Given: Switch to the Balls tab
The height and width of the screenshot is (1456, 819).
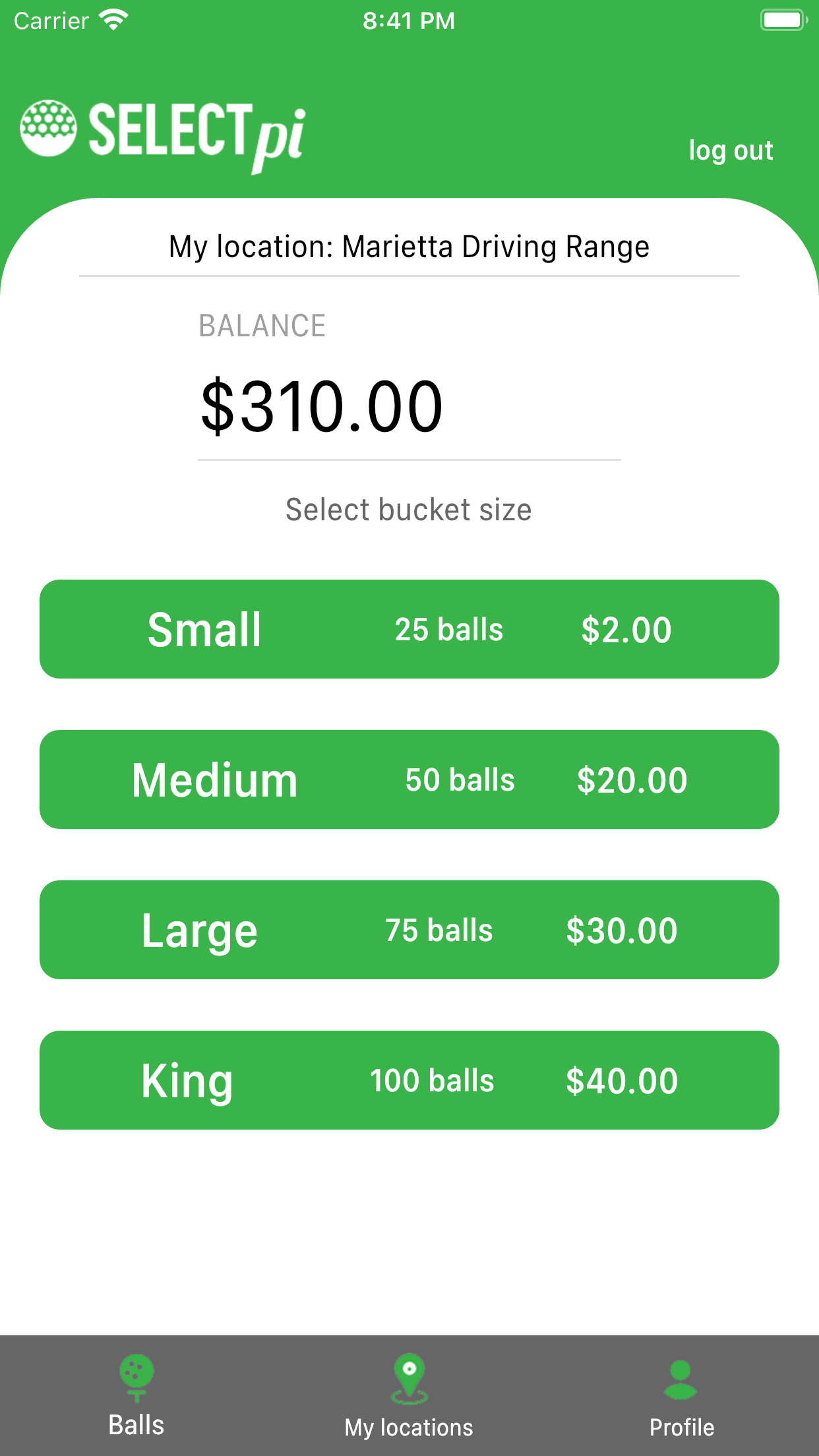Looking at the screenshot, I should click(136, 1395).
